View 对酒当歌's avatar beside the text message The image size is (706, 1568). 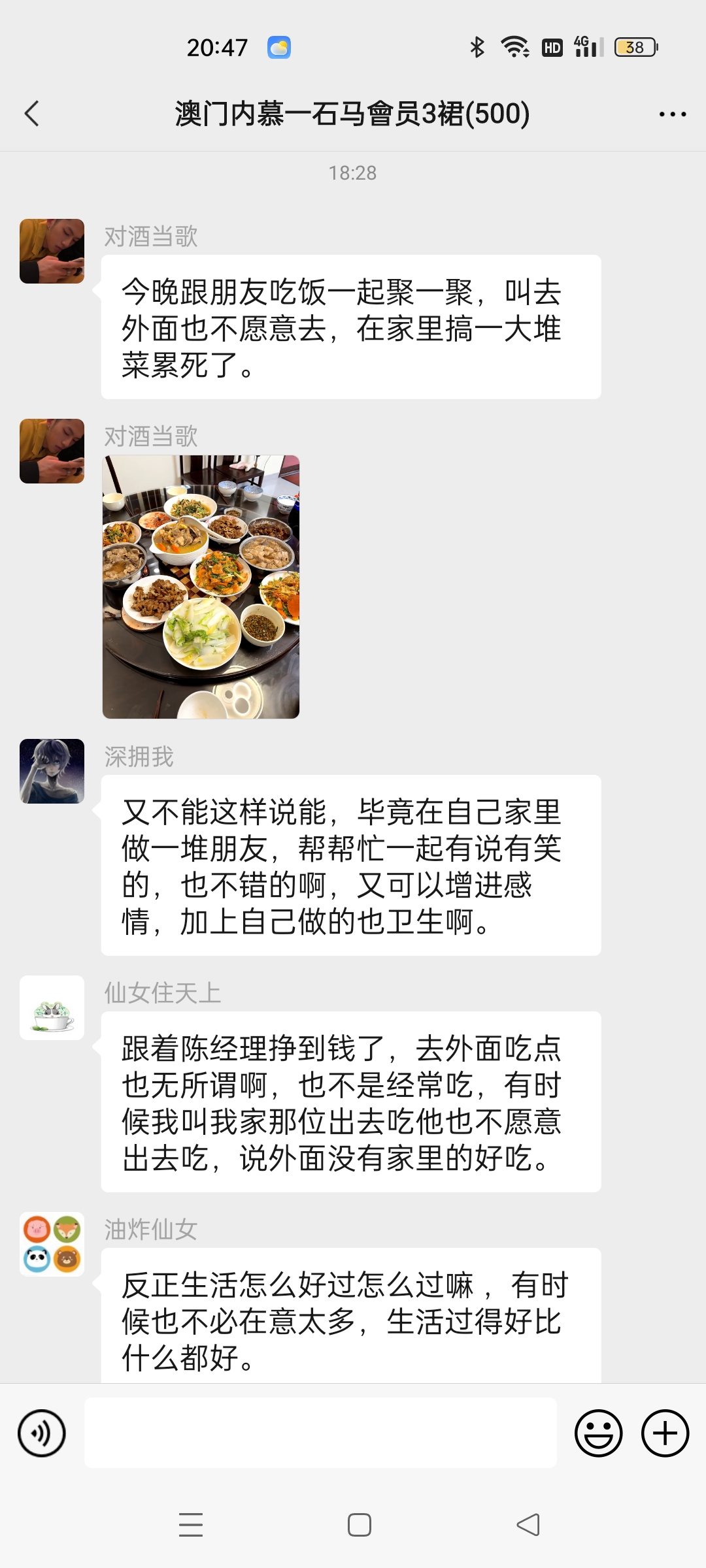tap(52, 251)
